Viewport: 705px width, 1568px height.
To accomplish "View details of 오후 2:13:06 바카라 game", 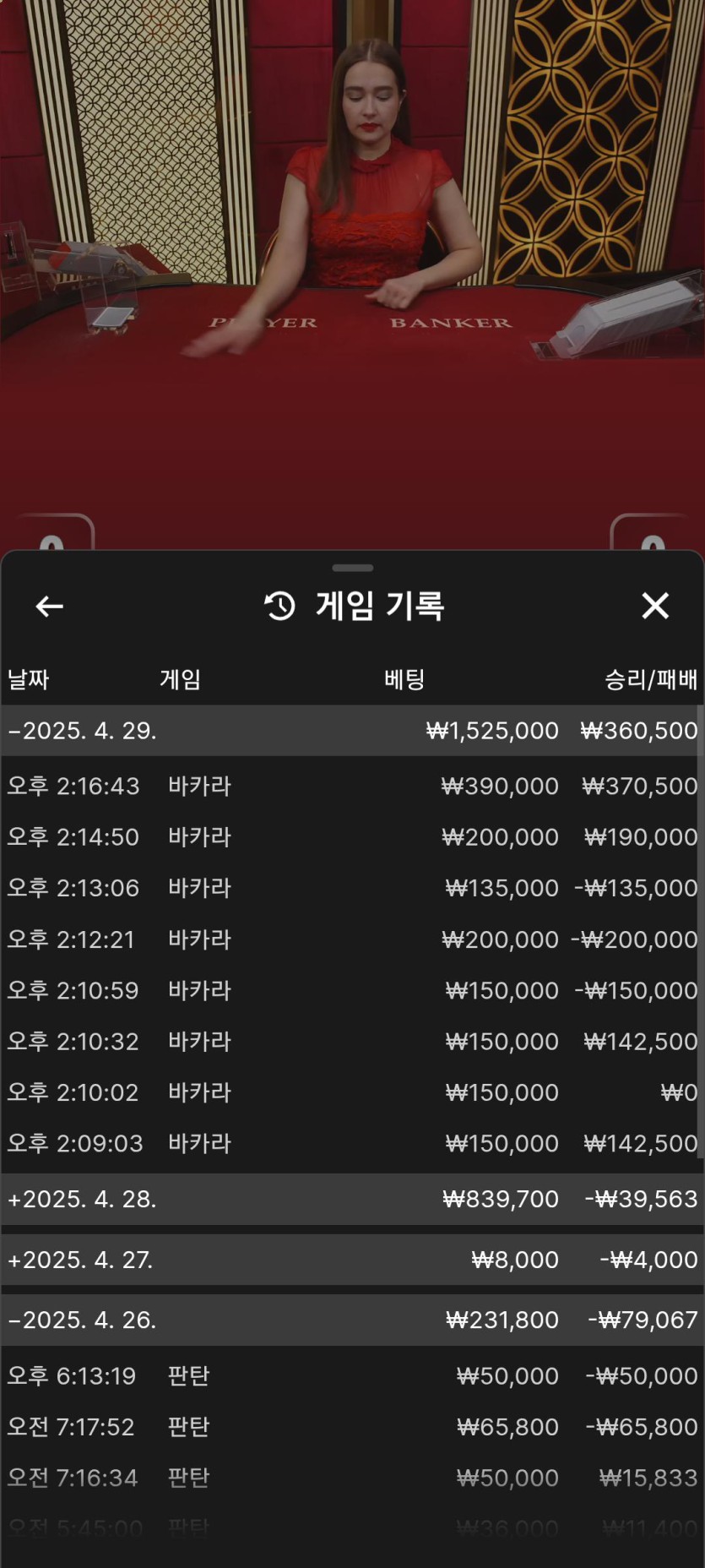I will [352, 888].
